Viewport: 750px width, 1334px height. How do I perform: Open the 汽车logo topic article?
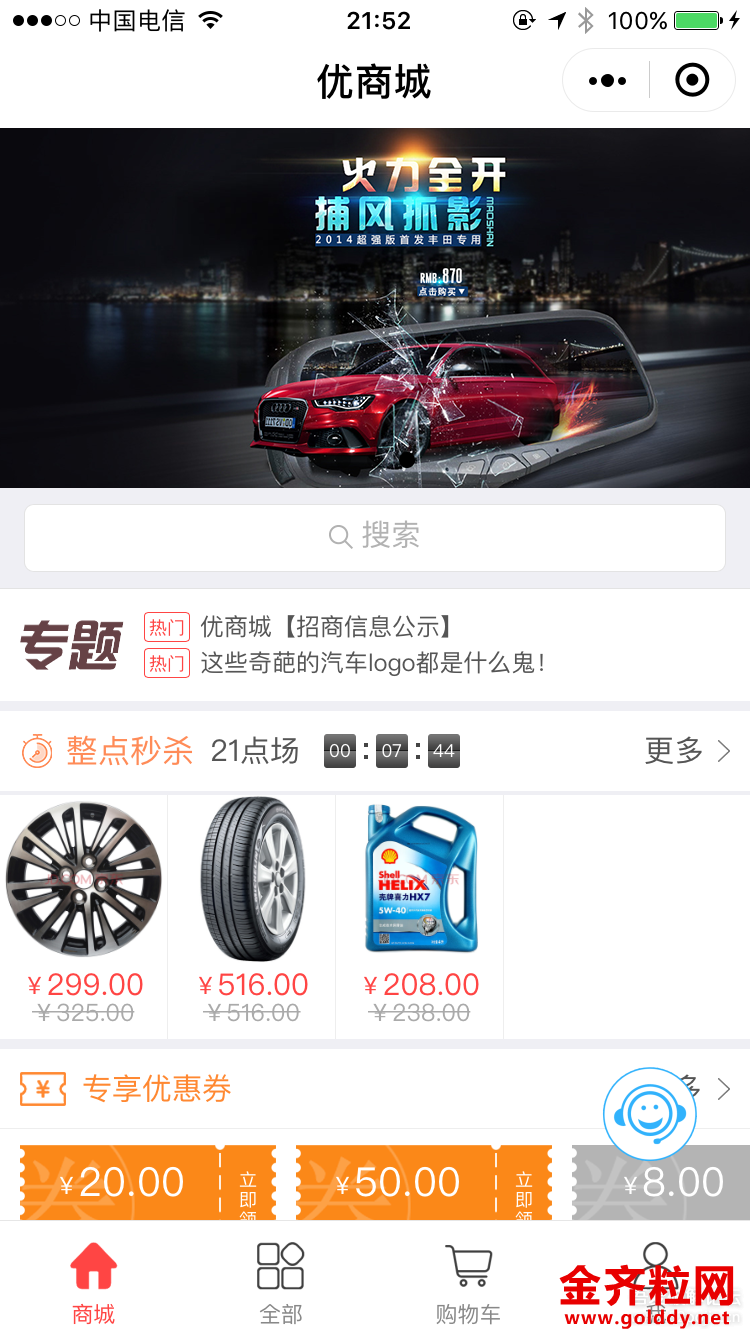(372, 662)
